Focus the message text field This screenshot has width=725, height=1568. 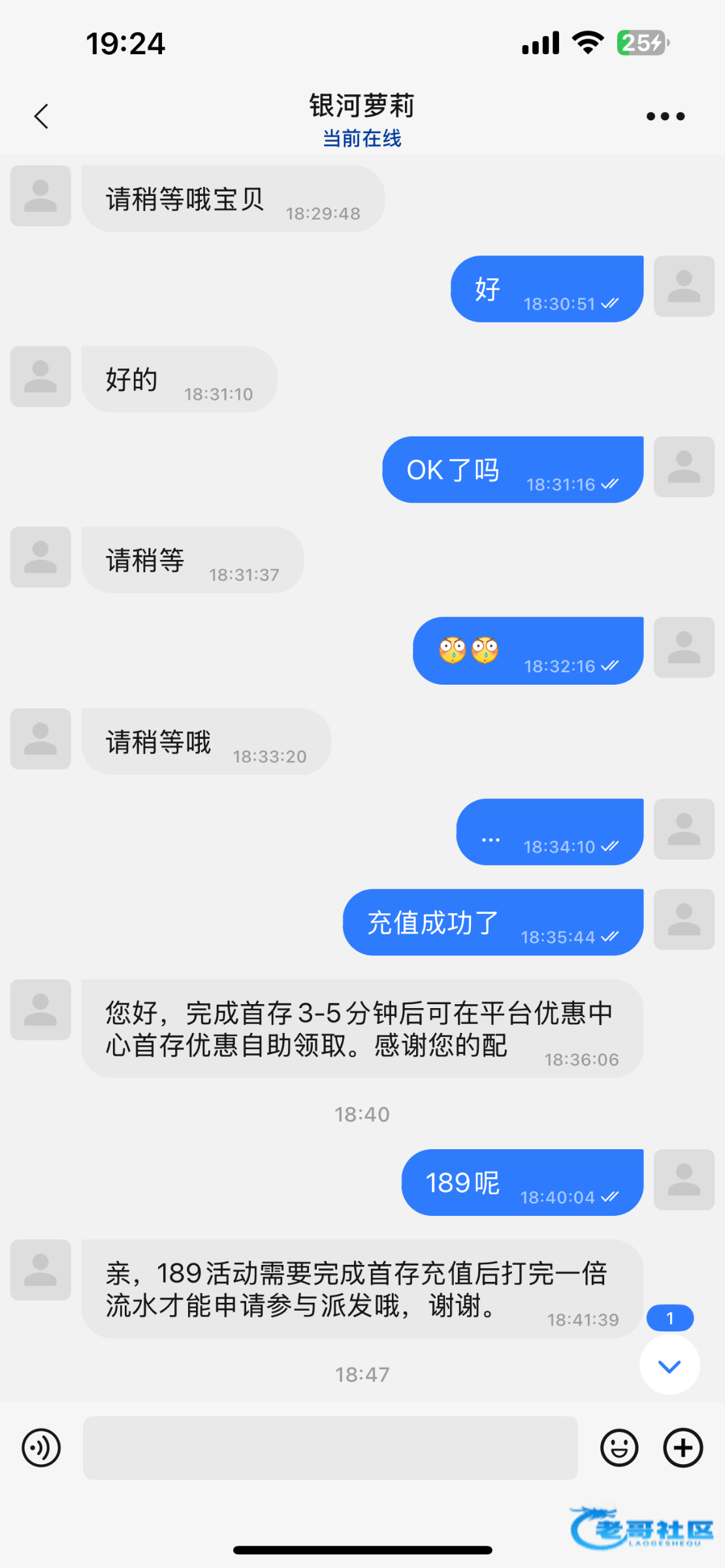click(x=330, y=1448)
